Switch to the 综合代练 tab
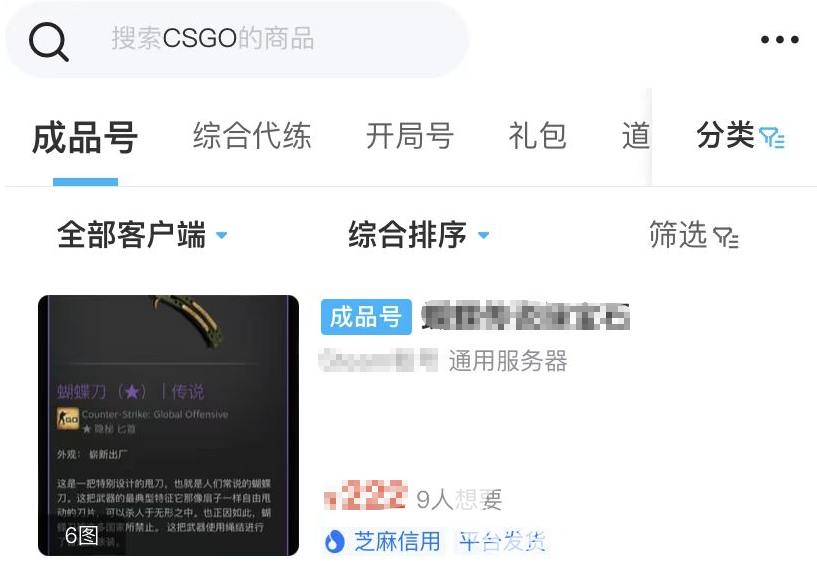The height and width of the screenshot is (581, 817). pos(252,136)
